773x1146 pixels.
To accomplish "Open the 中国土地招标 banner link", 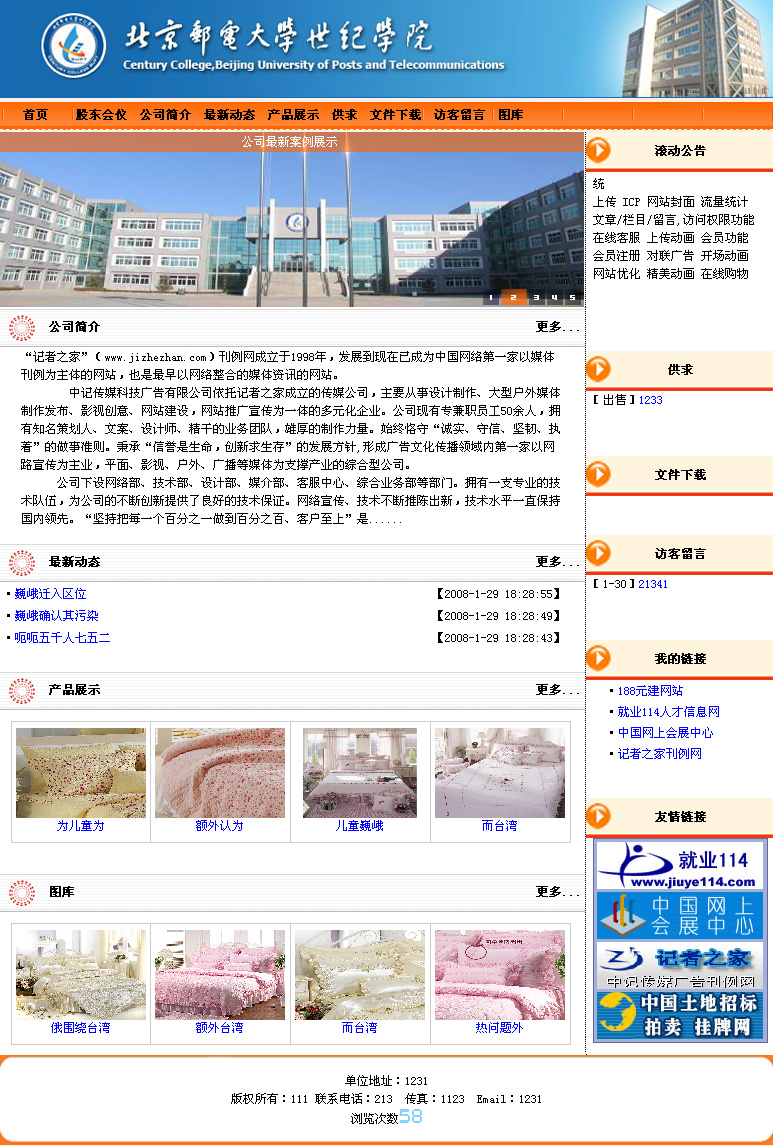I will [680, 1015].
